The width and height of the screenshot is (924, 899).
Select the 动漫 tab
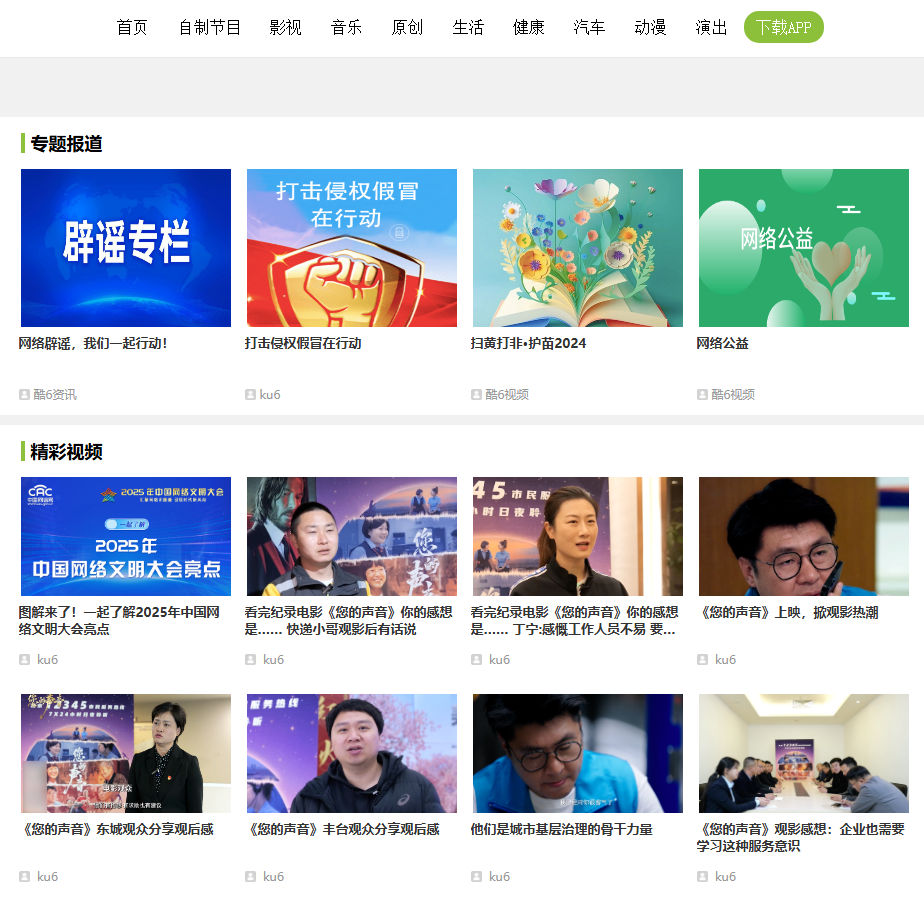pyautogui.click(x=650, y=27)
